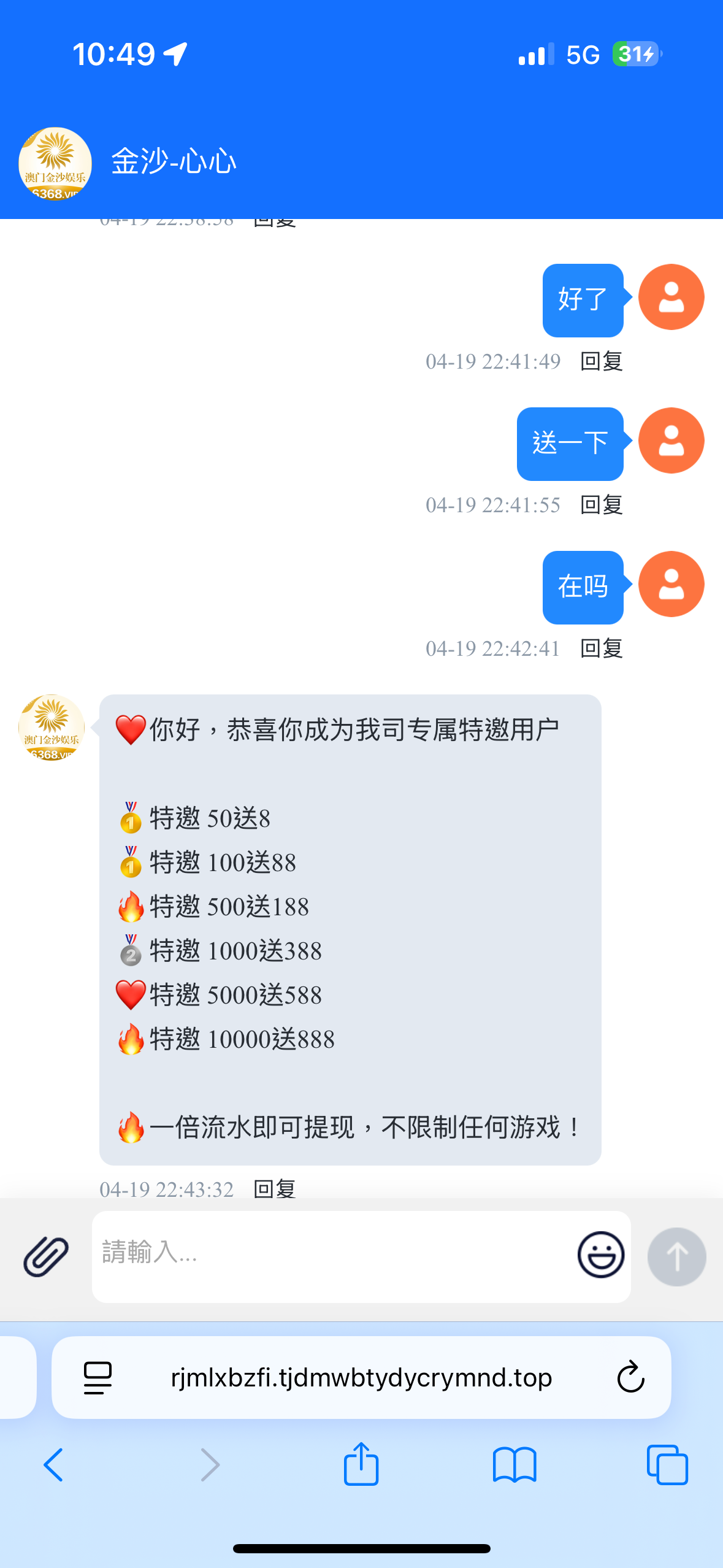Image resolution: width=723 pixels, height=1568 pixels.
Task: Tap the orange user avatar beside 好了
Action: click(x=670, y=298)
